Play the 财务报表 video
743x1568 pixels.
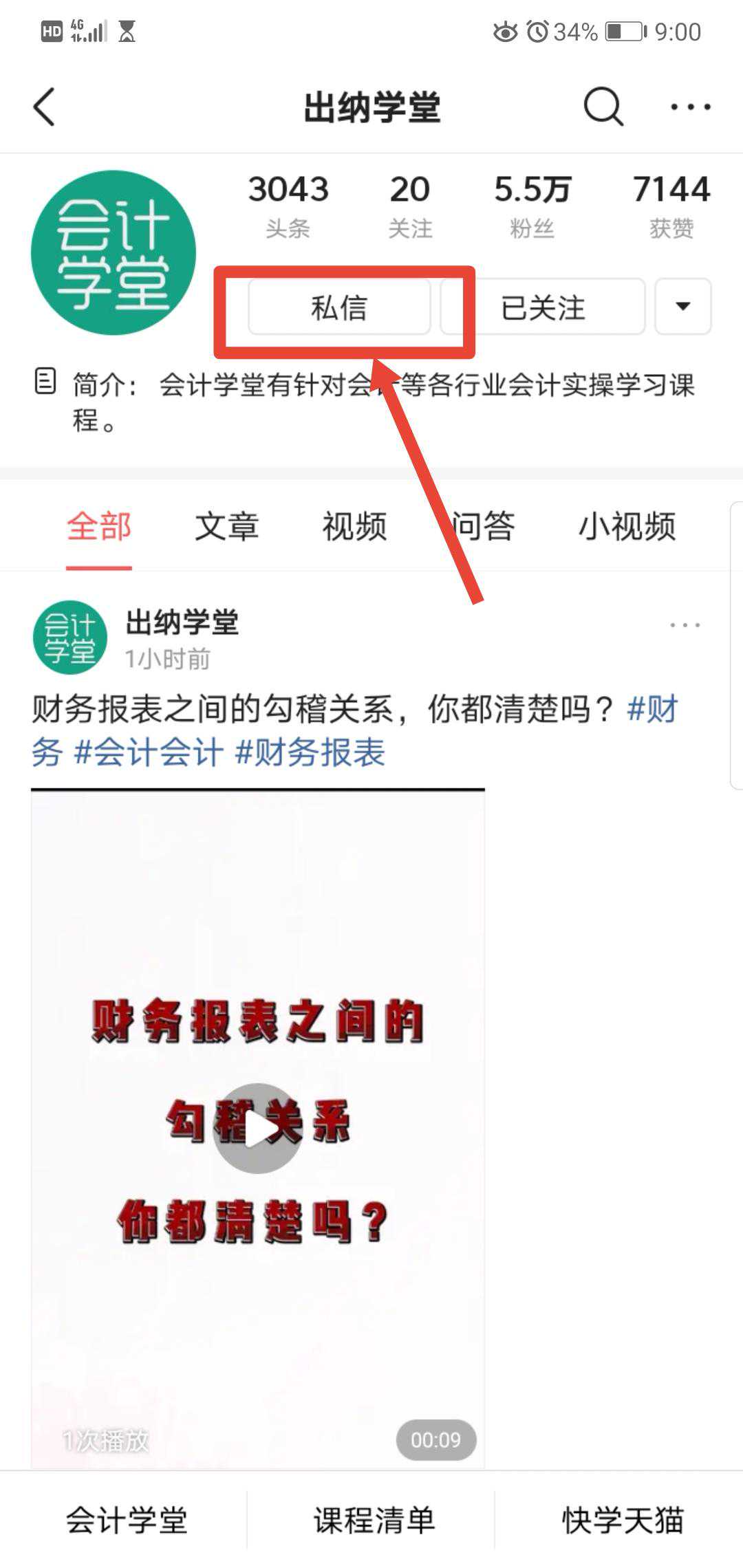[257, 1129]
